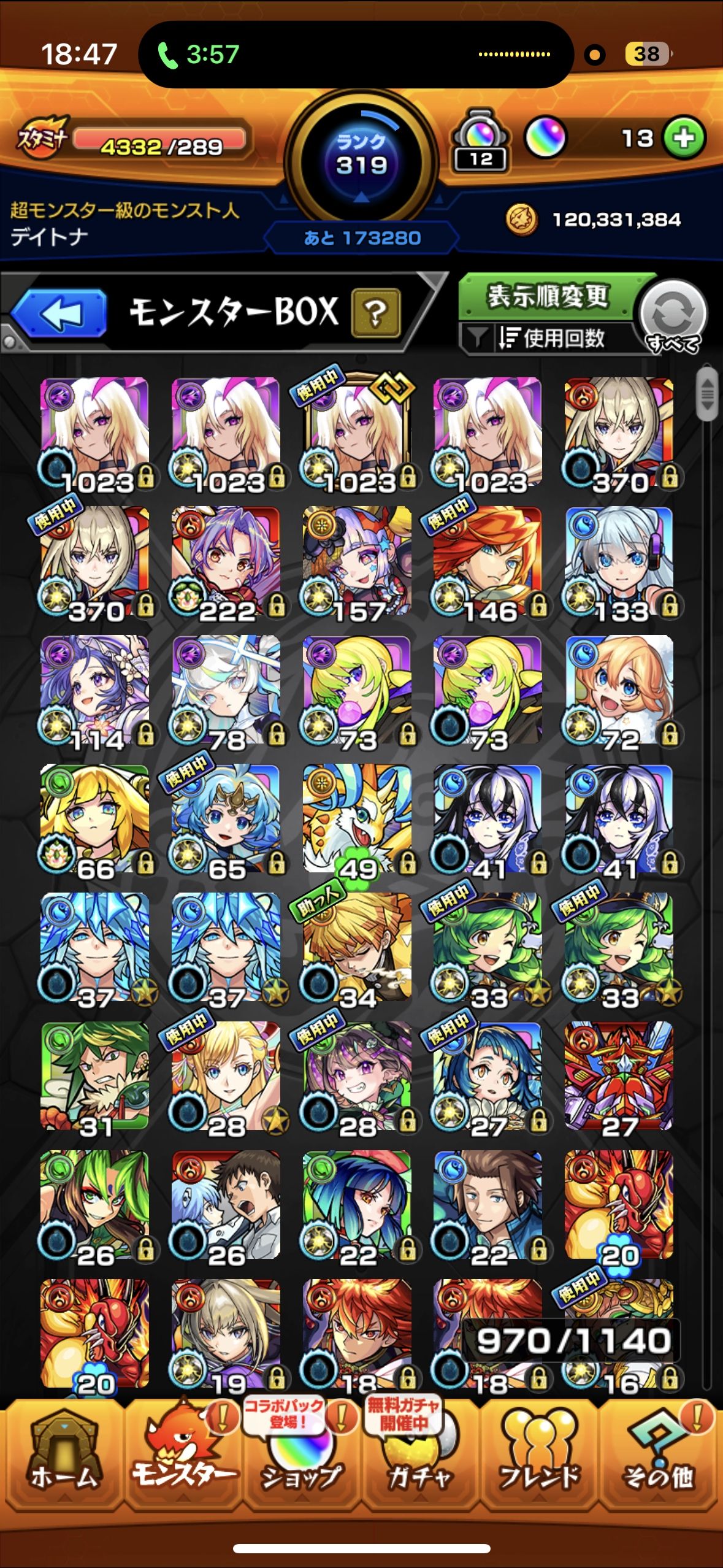Open the monster with 114 uses
Viewport: 723px width, 1568px height.
tap(94, 690)
